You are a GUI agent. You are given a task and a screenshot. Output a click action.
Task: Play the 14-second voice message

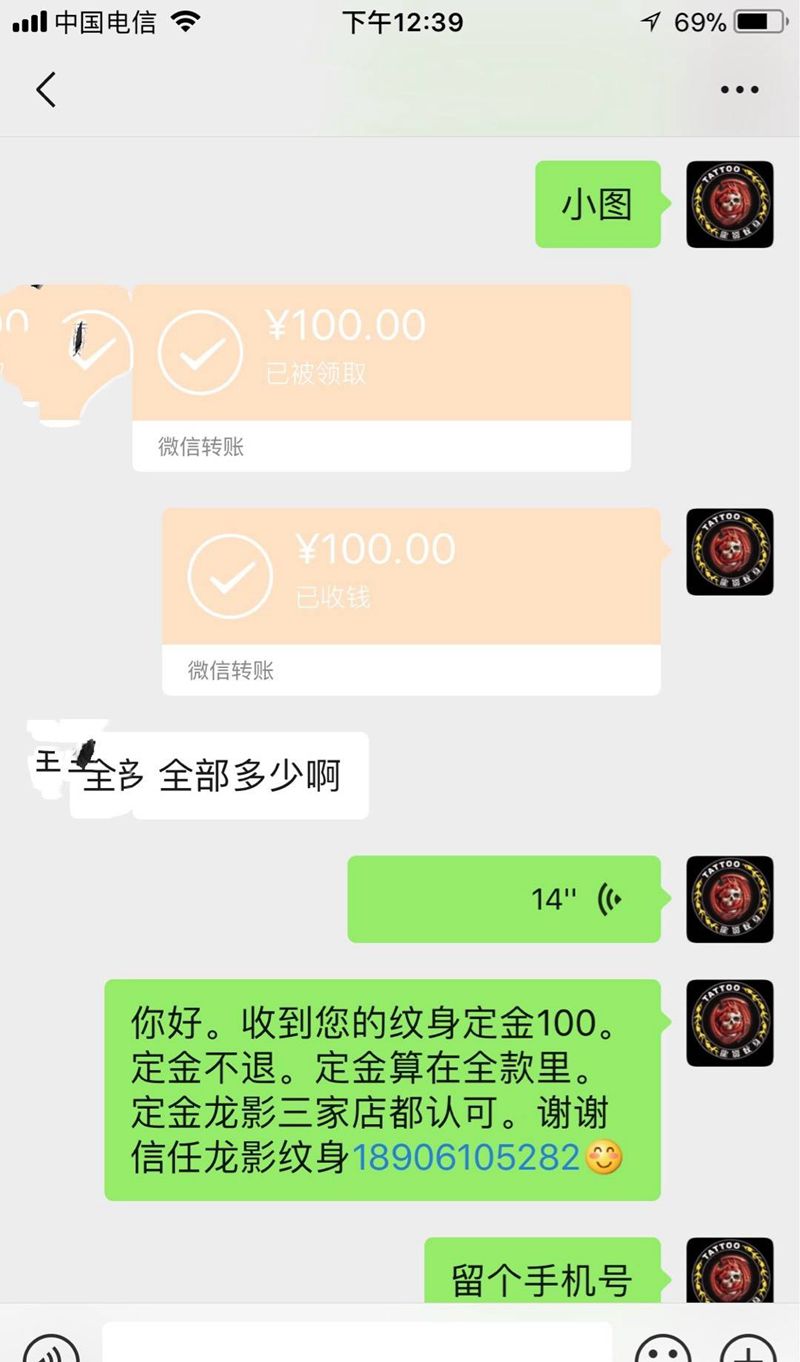(x=503, y=898)
